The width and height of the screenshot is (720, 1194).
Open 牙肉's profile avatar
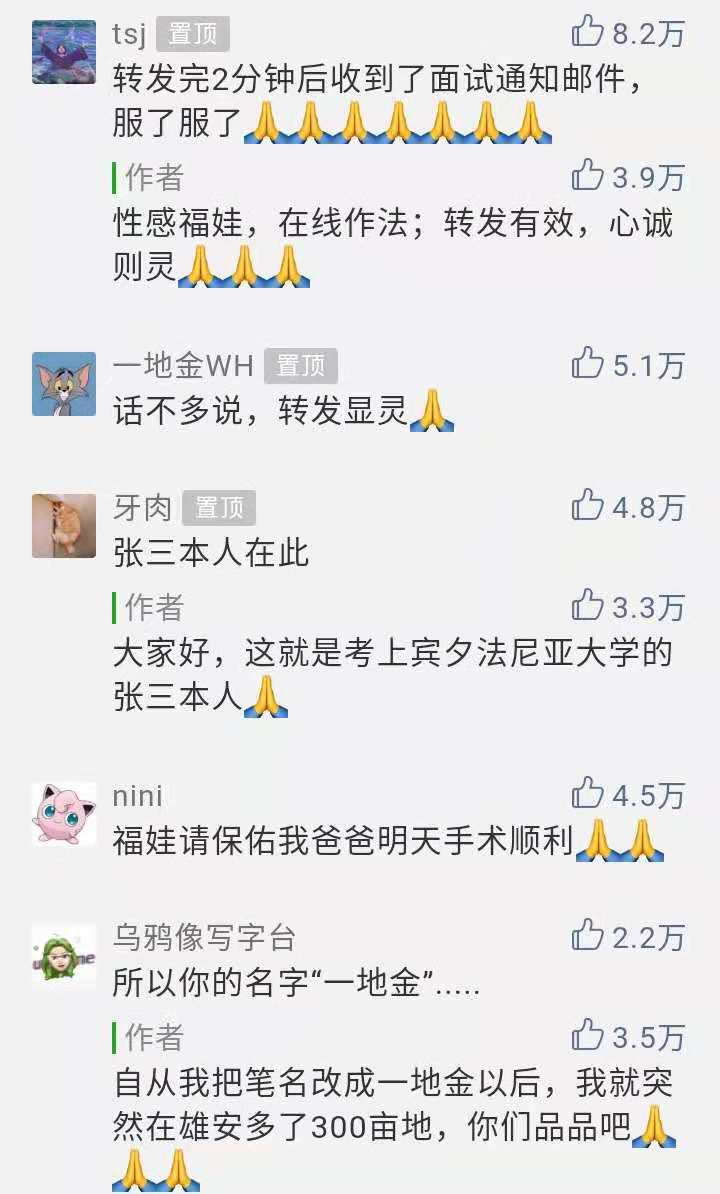click(64, 526)
